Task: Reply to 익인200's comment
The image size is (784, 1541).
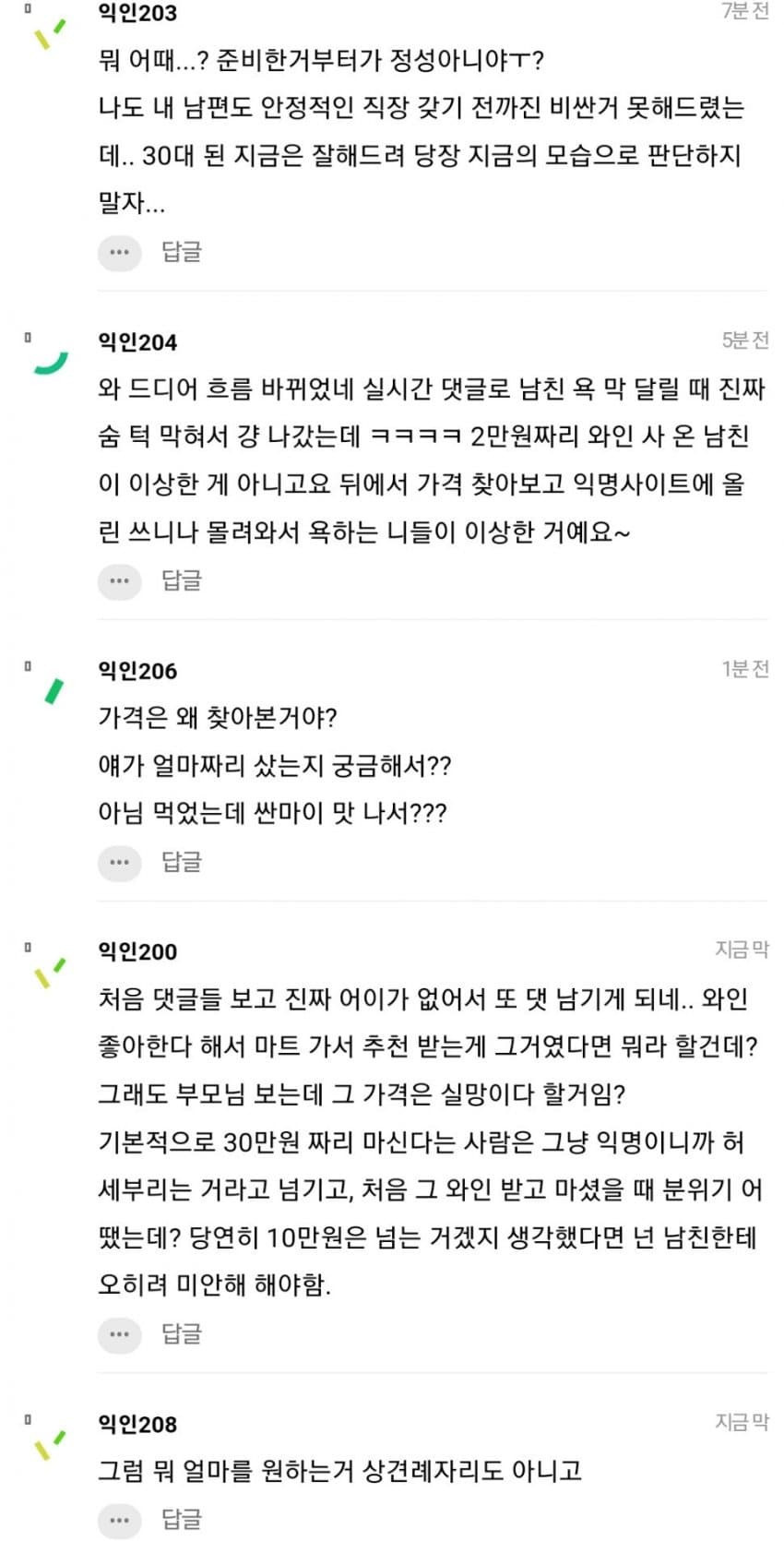Action: pos(182,1332)
